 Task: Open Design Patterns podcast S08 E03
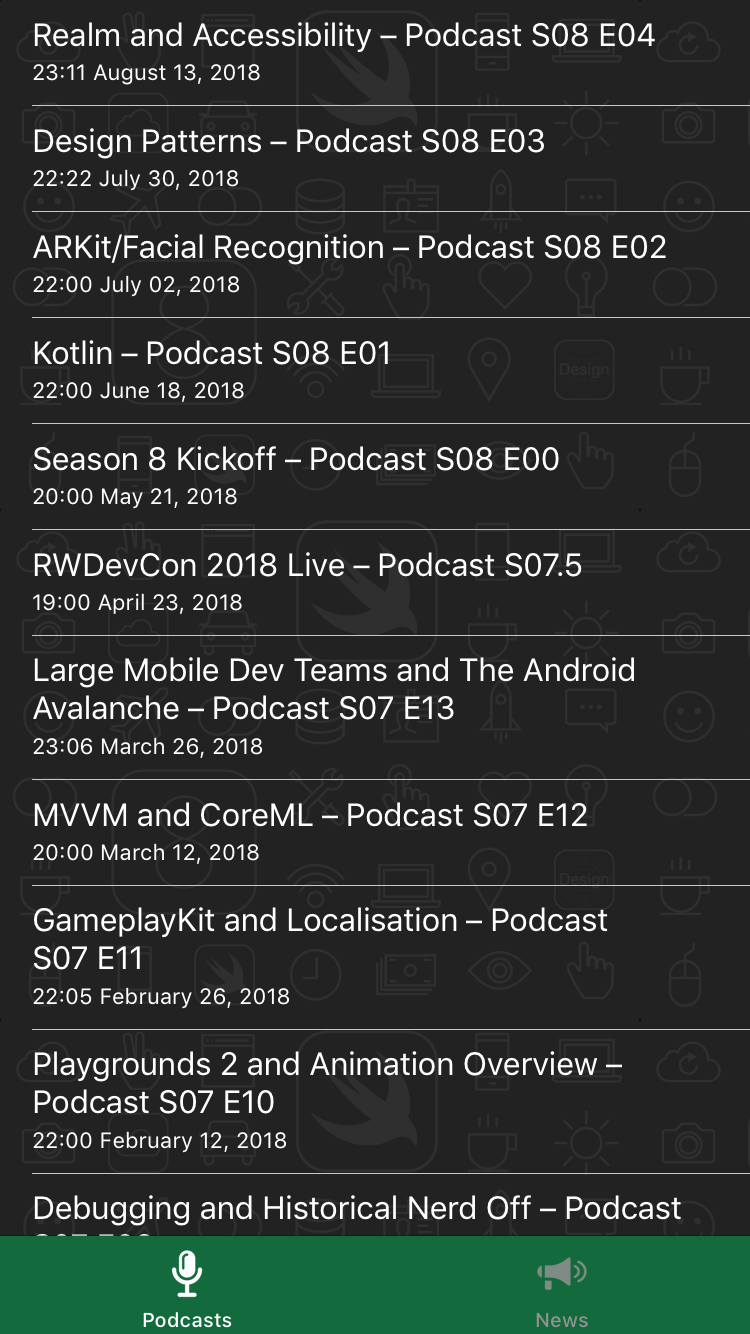[x=290, y=158]
